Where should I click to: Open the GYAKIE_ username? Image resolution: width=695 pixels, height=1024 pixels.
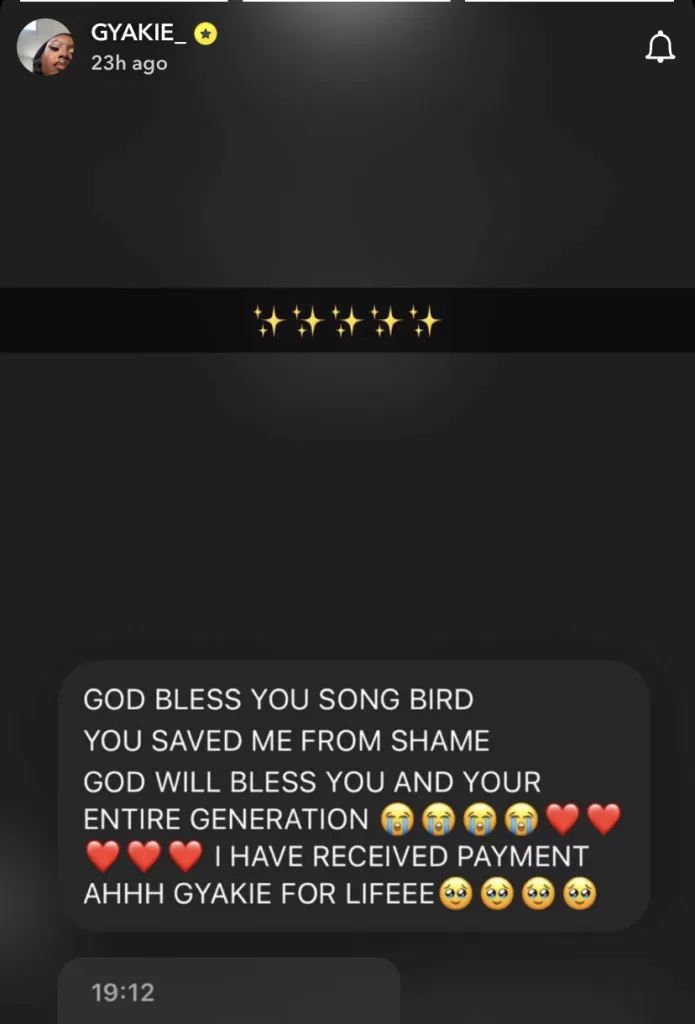138,33
